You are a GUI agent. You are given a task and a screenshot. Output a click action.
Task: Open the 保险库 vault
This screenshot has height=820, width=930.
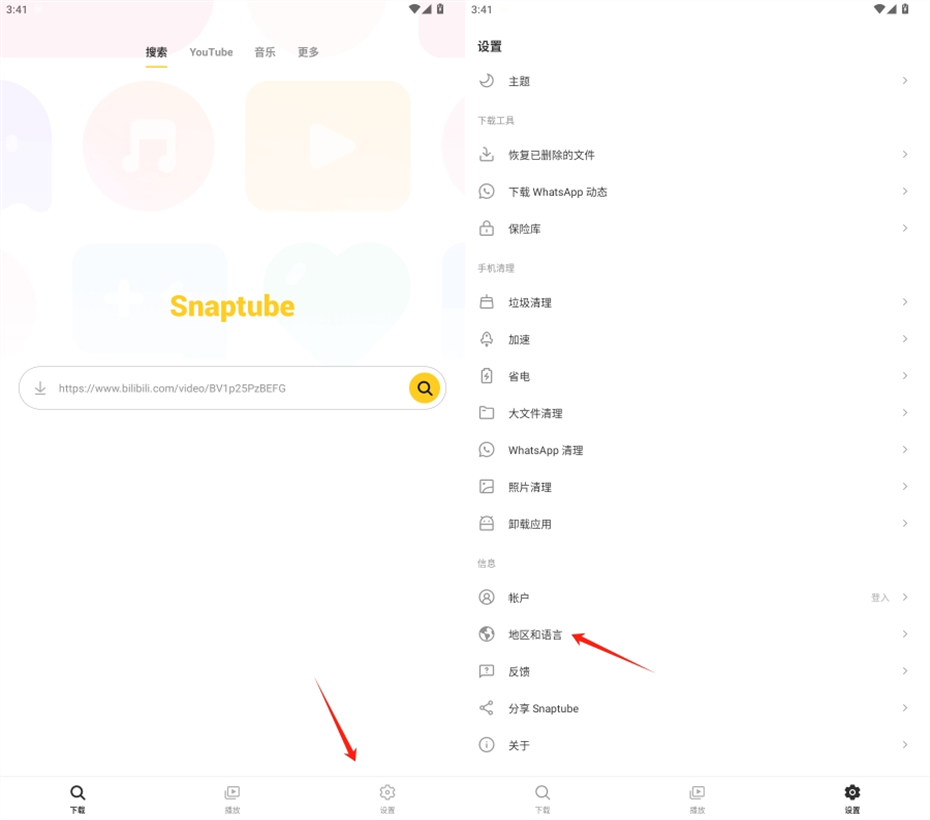(694, 229)
